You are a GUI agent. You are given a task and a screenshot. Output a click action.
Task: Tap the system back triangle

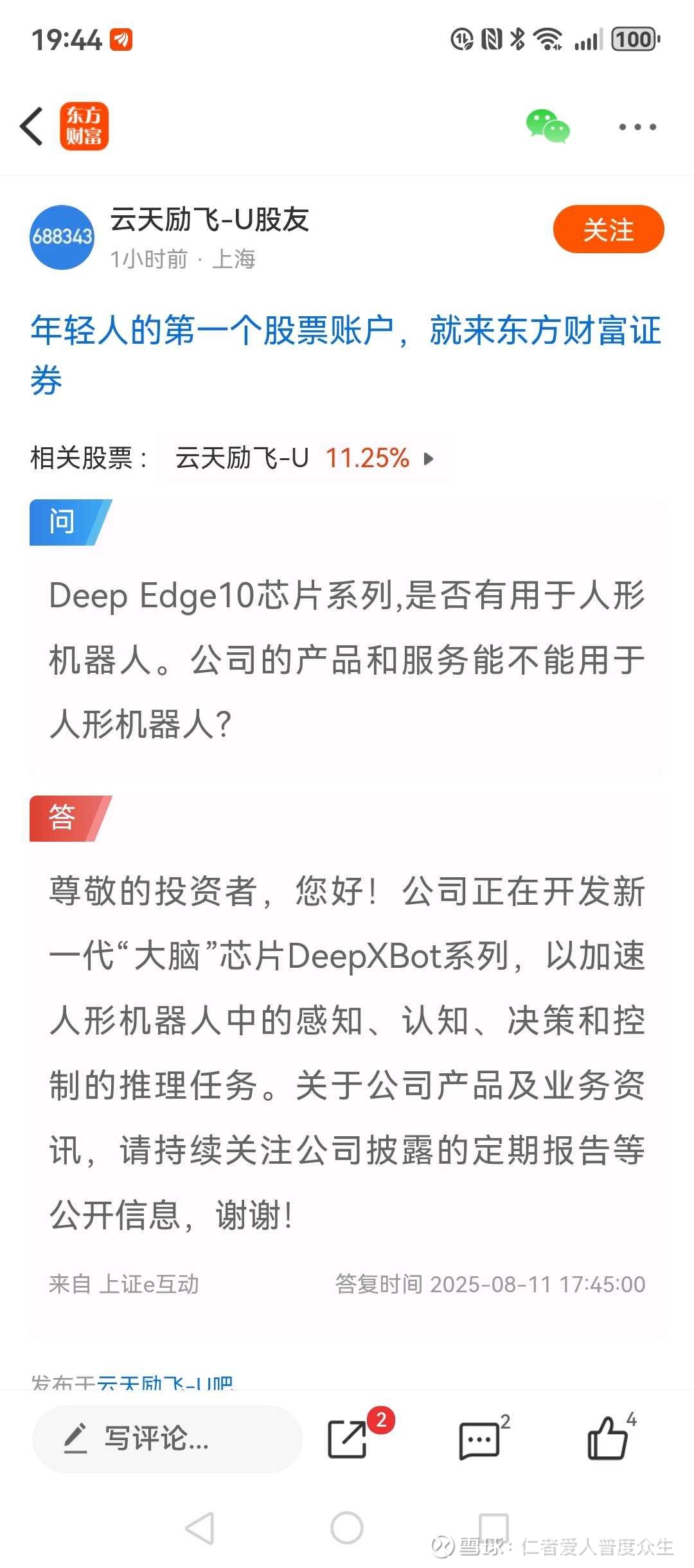click(200, 1528)
